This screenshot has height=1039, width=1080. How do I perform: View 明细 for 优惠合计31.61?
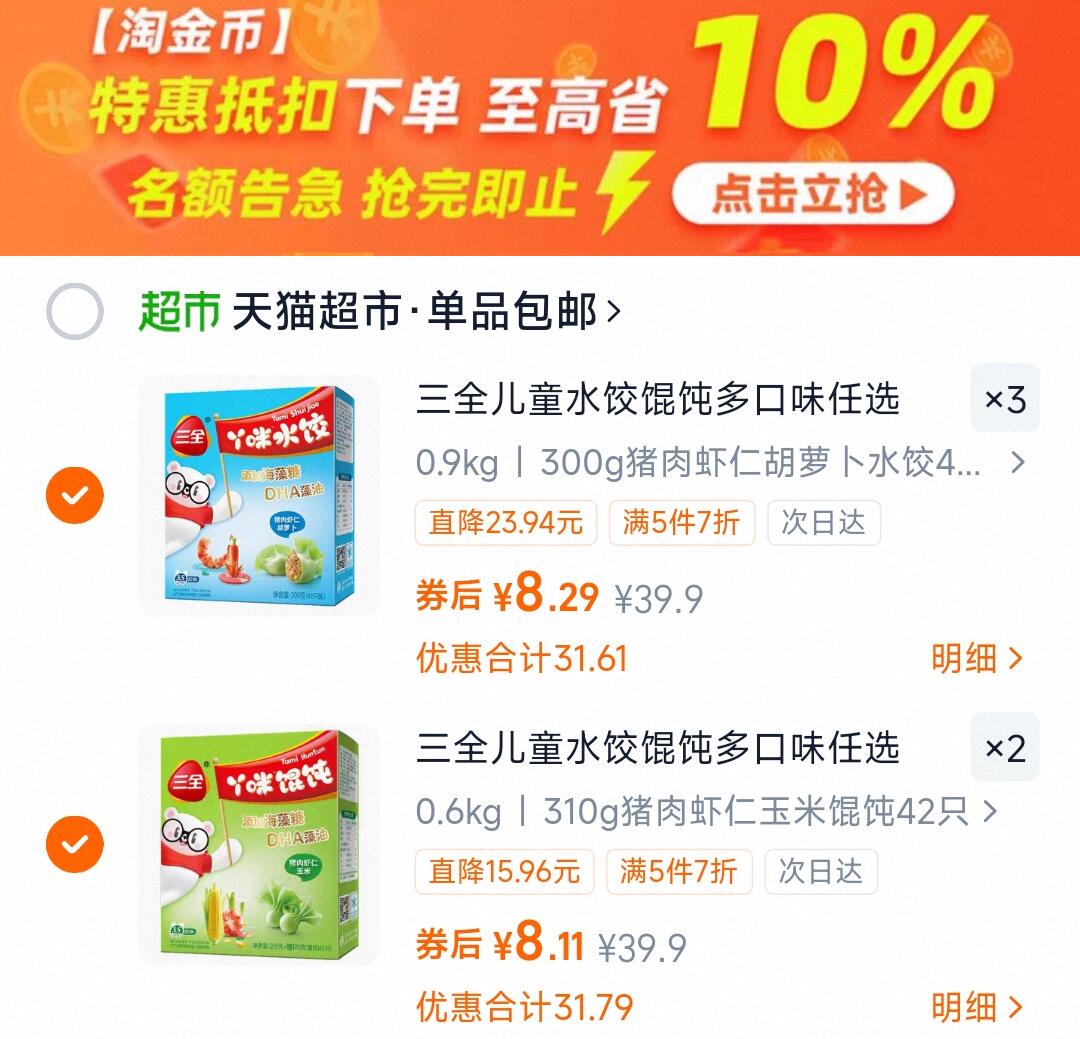[976, 658]
